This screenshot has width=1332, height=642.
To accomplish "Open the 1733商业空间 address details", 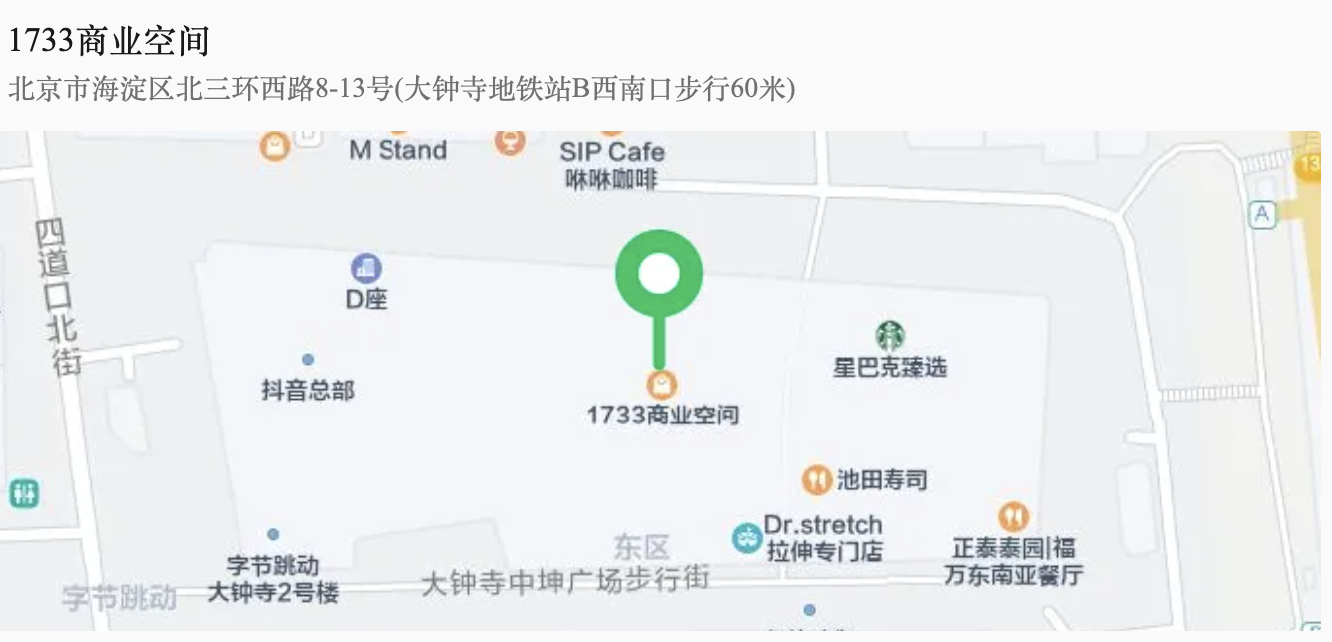I will click(400, 89).
